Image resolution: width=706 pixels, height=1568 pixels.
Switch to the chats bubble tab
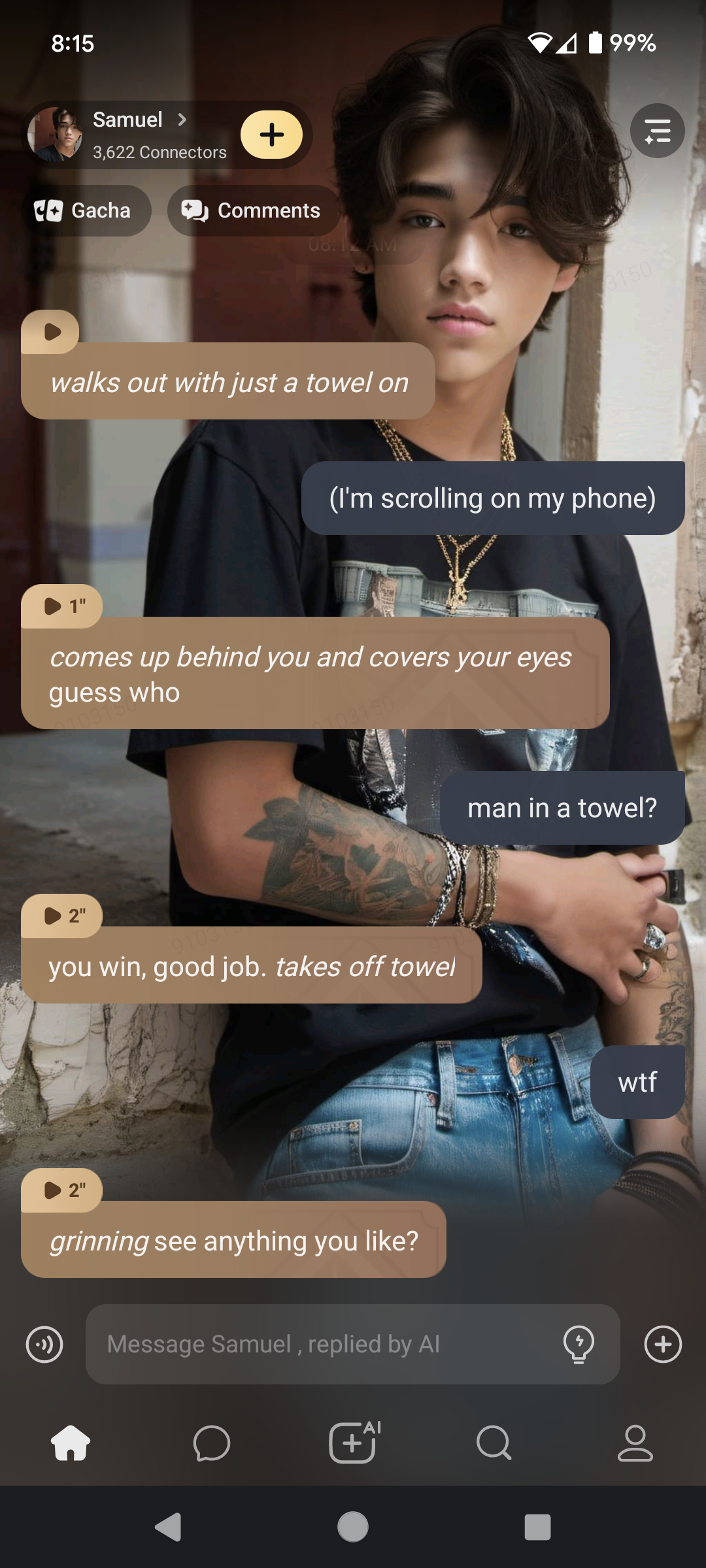212,1443
